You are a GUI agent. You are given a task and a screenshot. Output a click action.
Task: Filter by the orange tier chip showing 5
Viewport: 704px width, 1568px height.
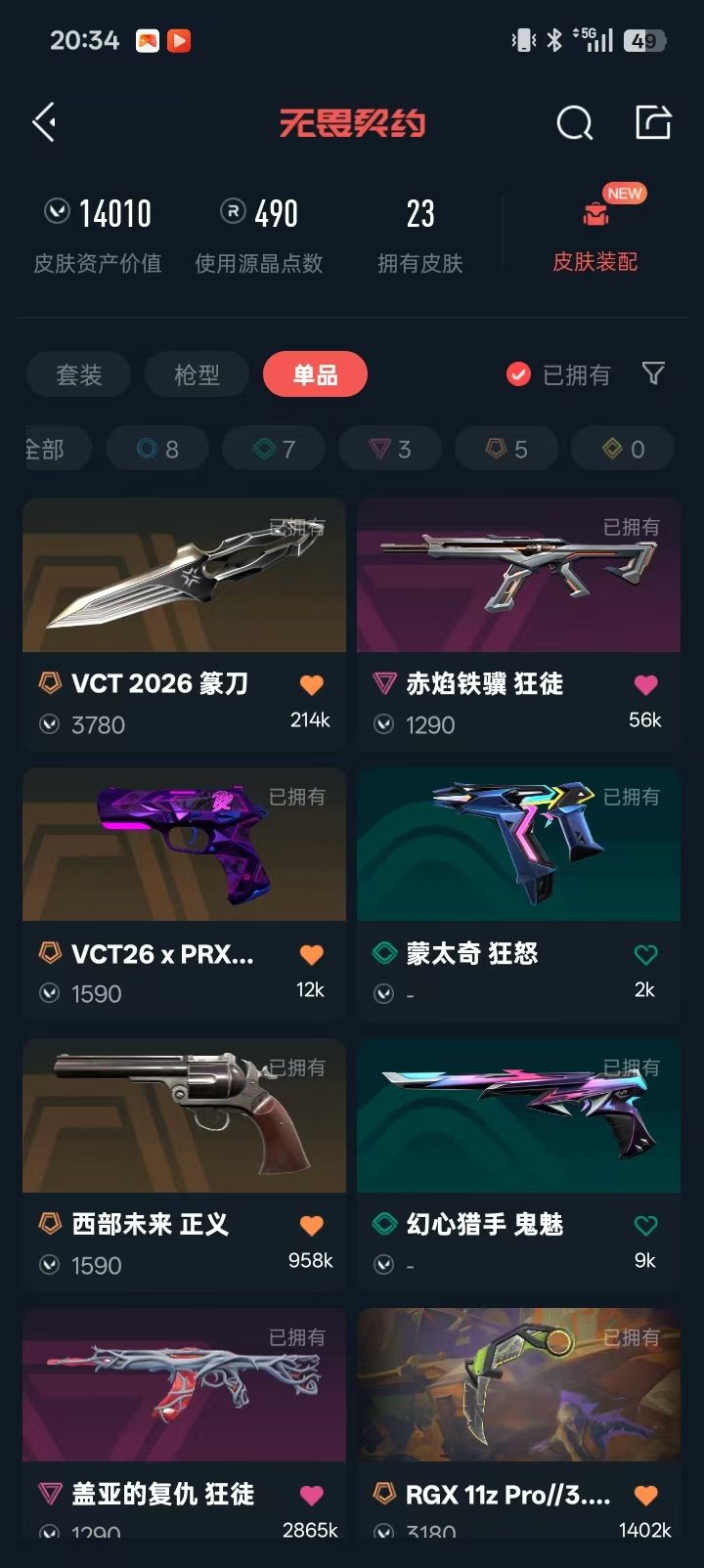point(506,449)
